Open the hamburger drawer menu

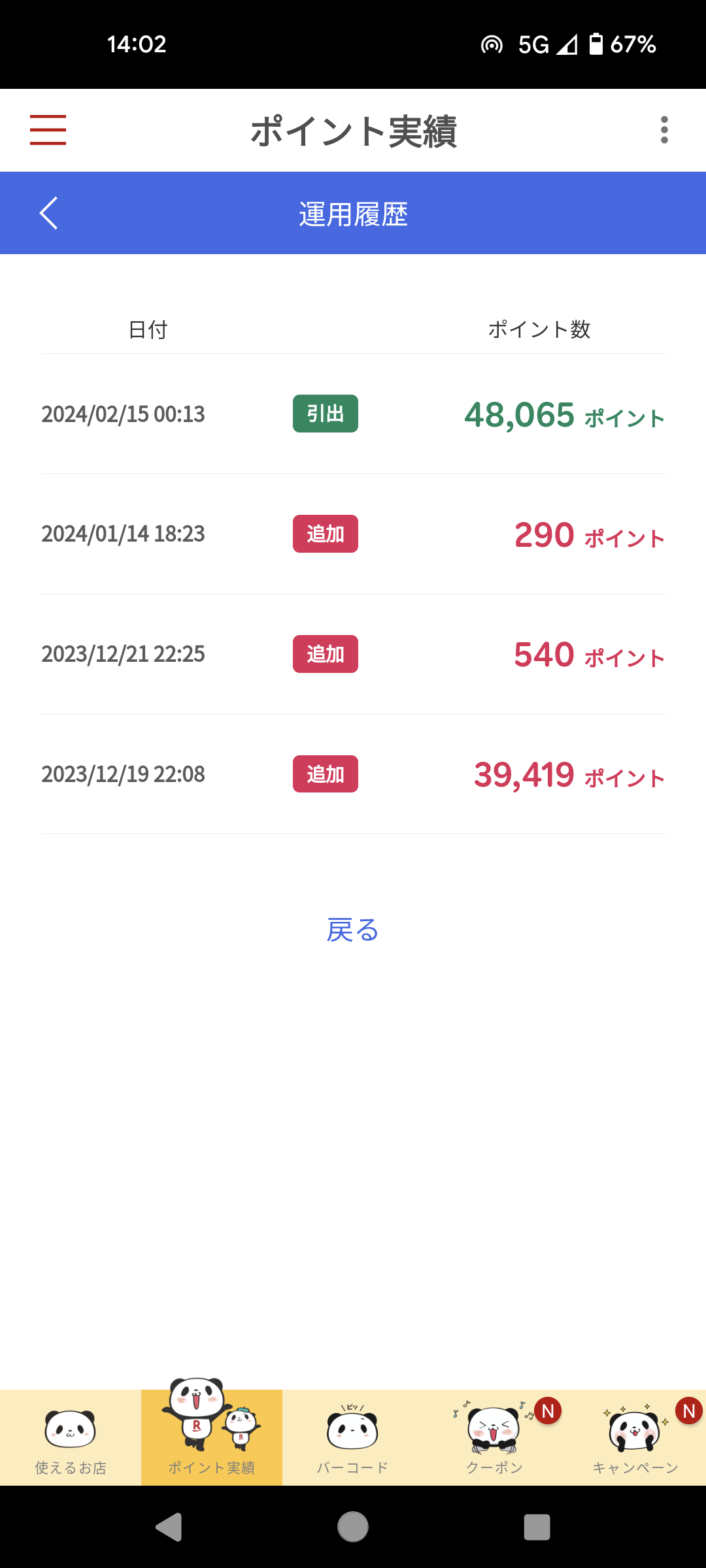click(48, 130)
